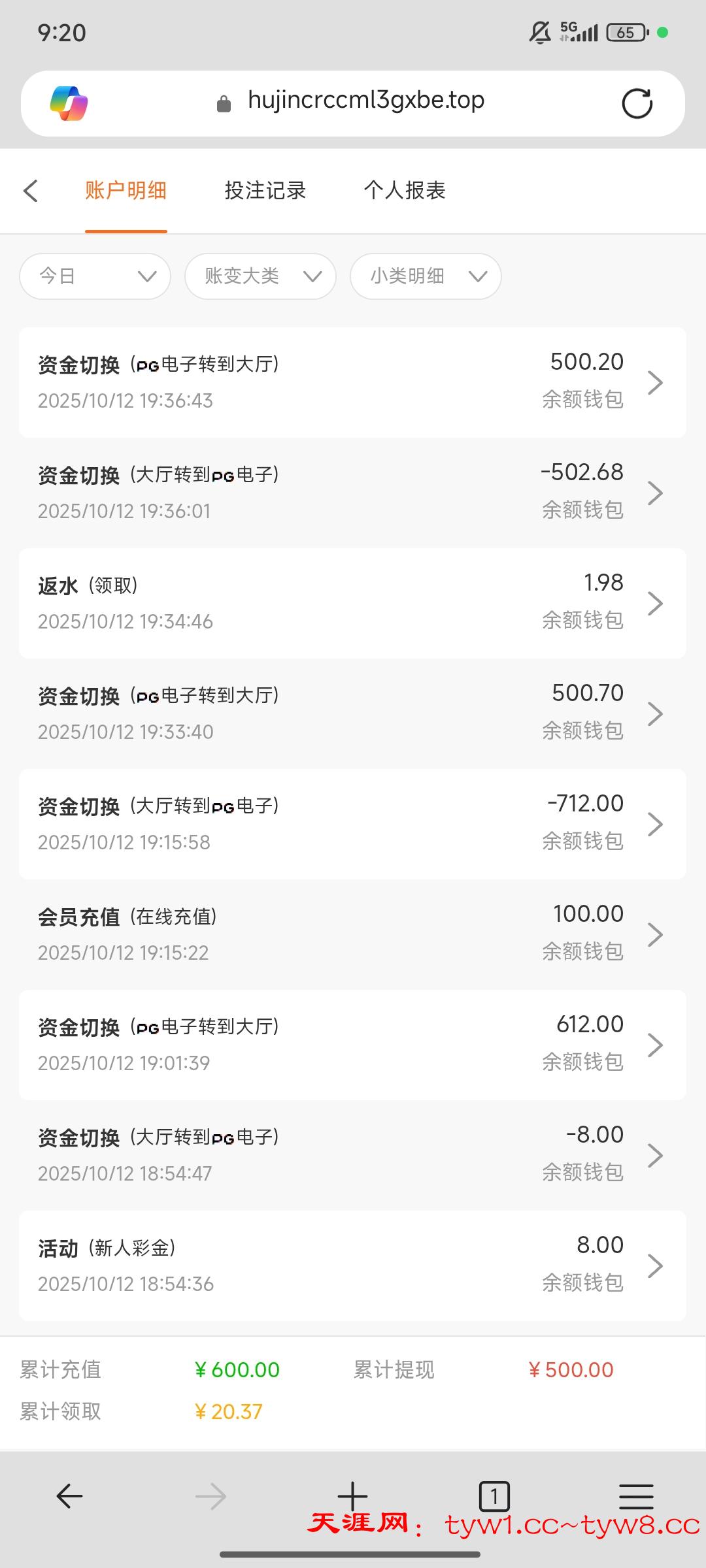Open the -502.68 transfer record

point(353,493)
